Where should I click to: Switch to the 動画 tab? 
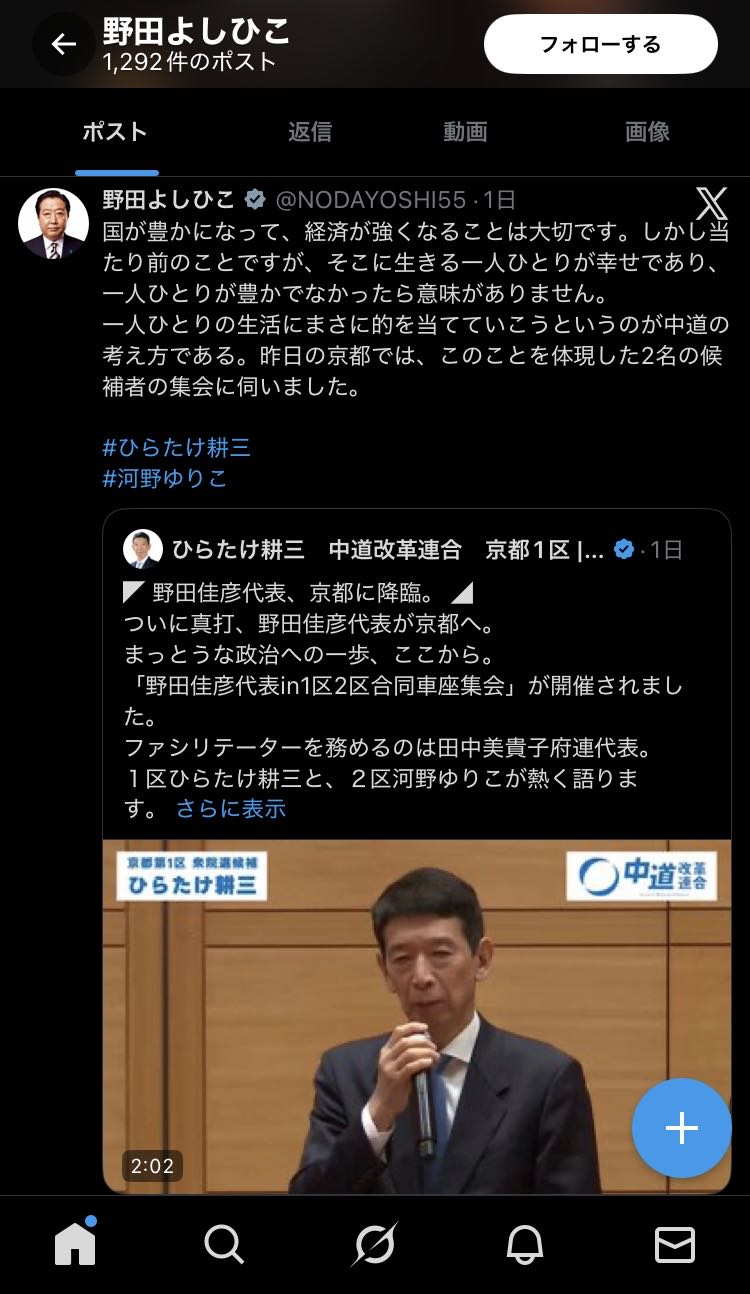(x=465, y=131)
